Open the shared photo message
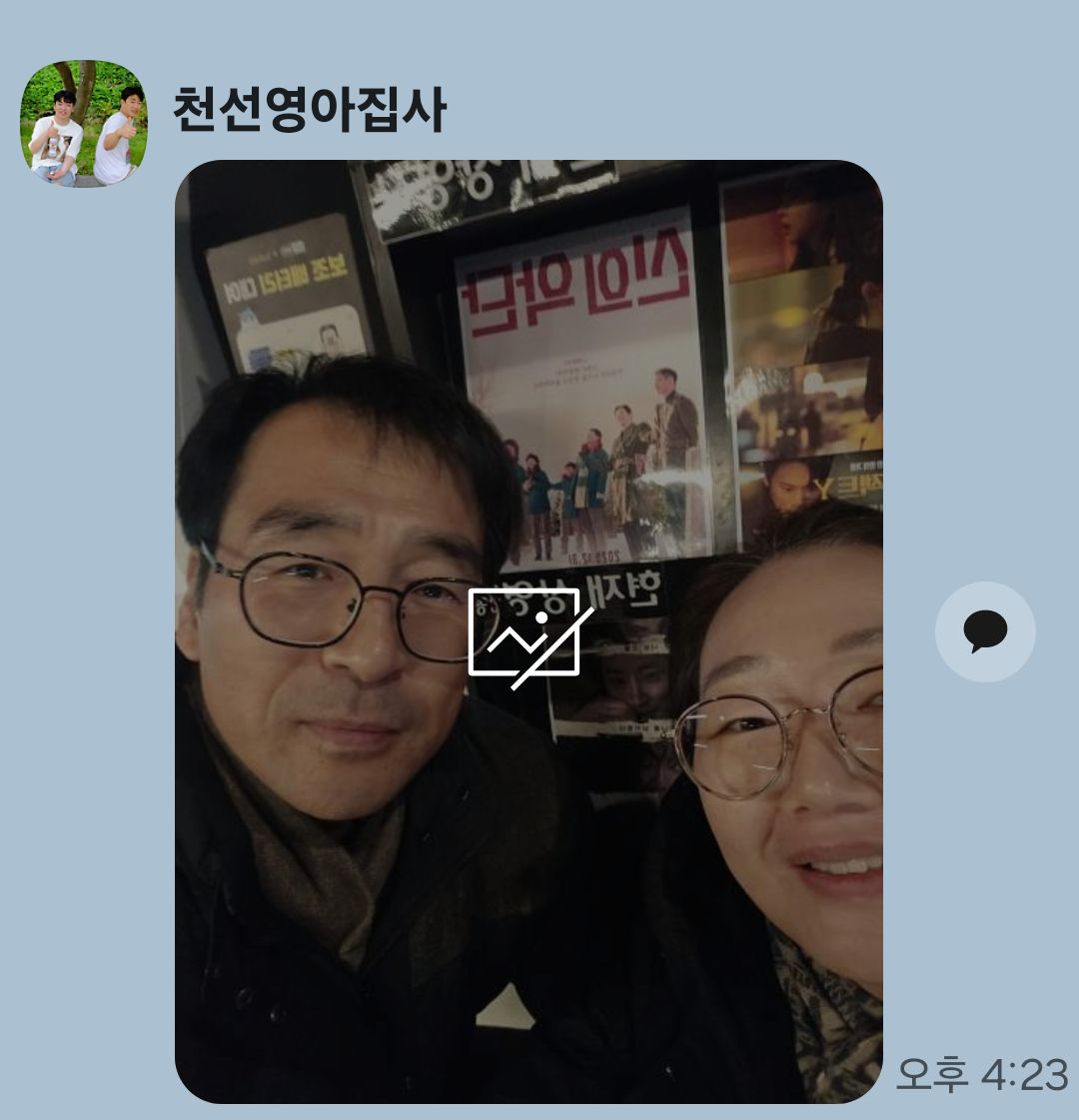This screenshot has width=1079, height=1120. pyautogui.click(x=529, y=631)
